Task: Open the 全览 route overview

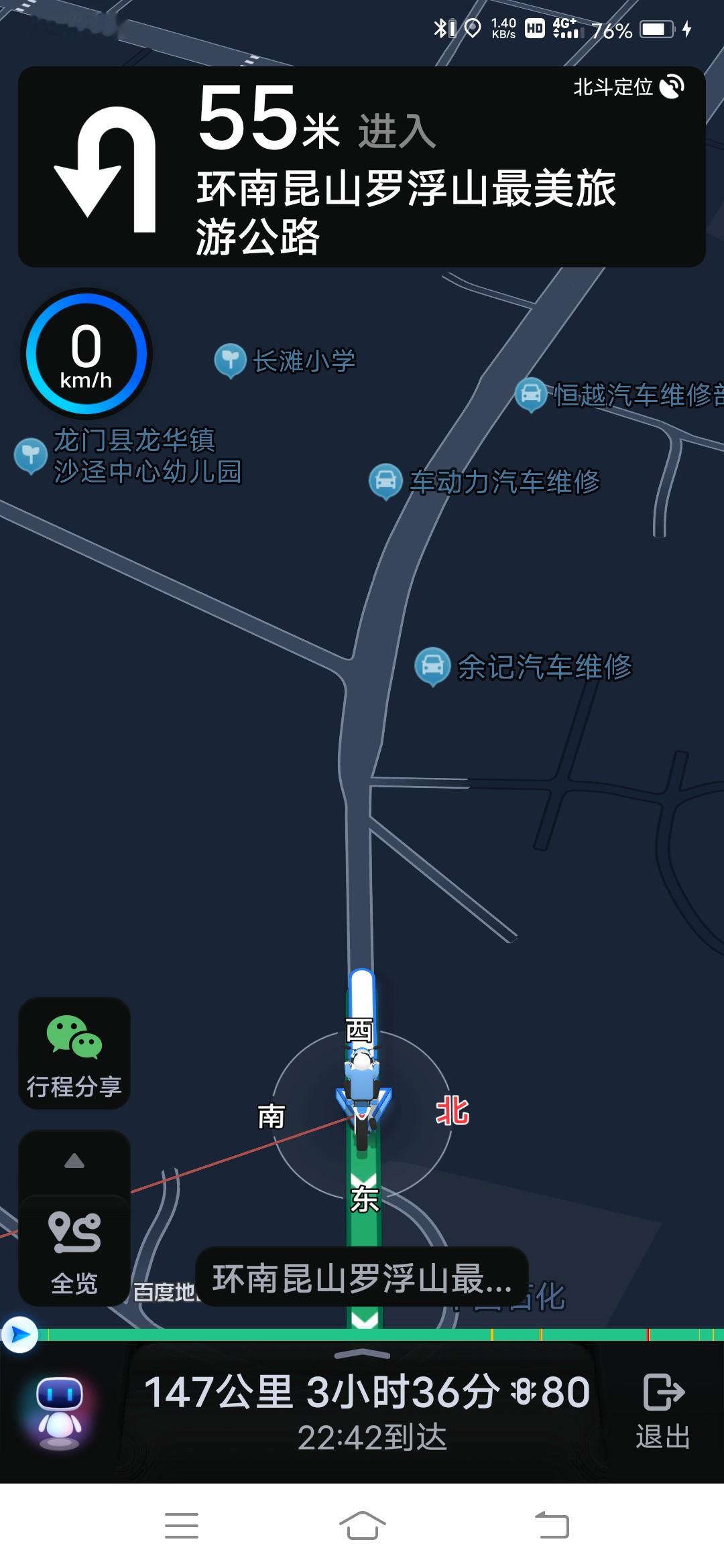Action: click(x=74, y=1250)
